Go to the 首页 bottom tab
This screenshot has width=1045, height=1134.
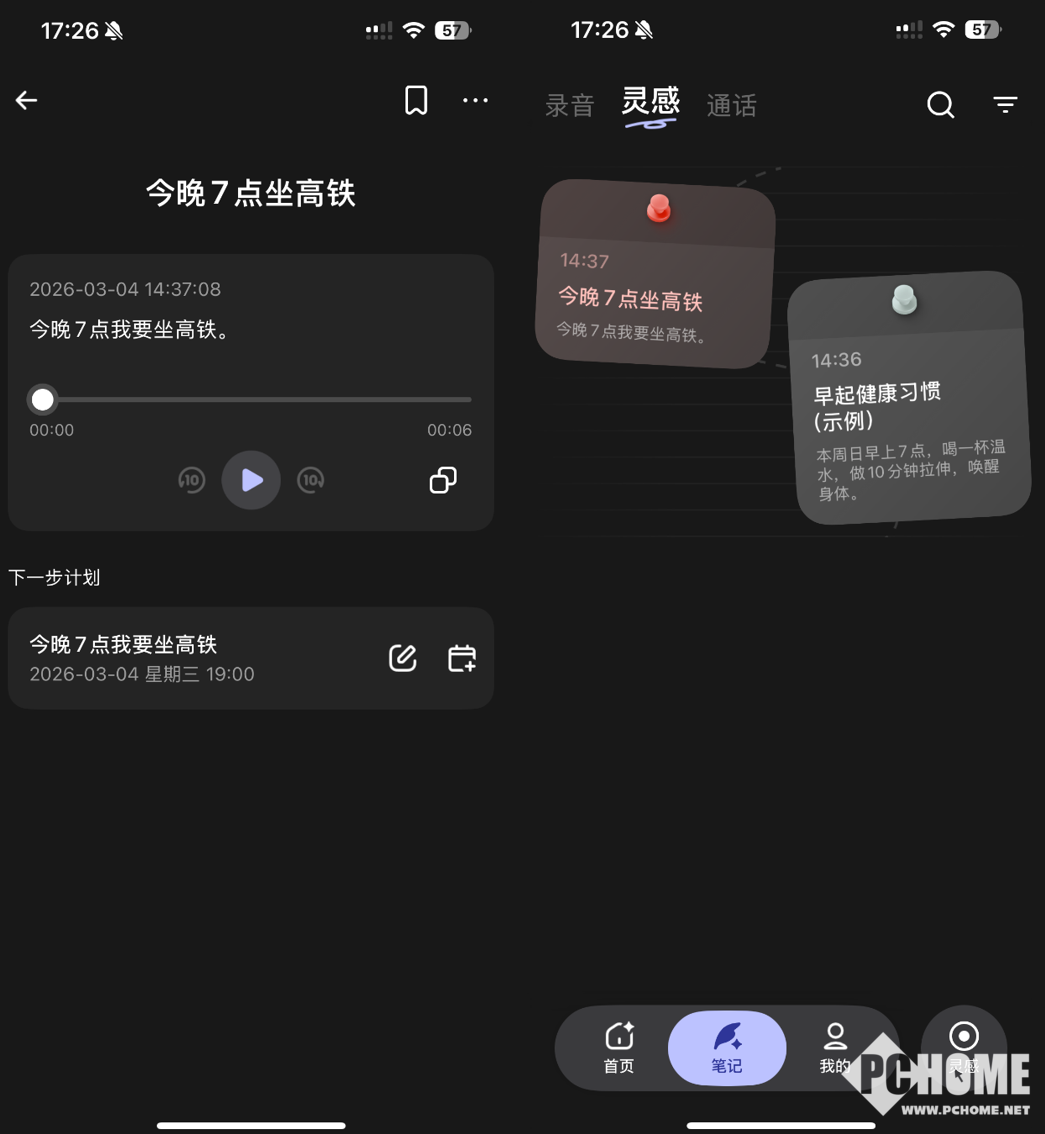coord(619,1047)
